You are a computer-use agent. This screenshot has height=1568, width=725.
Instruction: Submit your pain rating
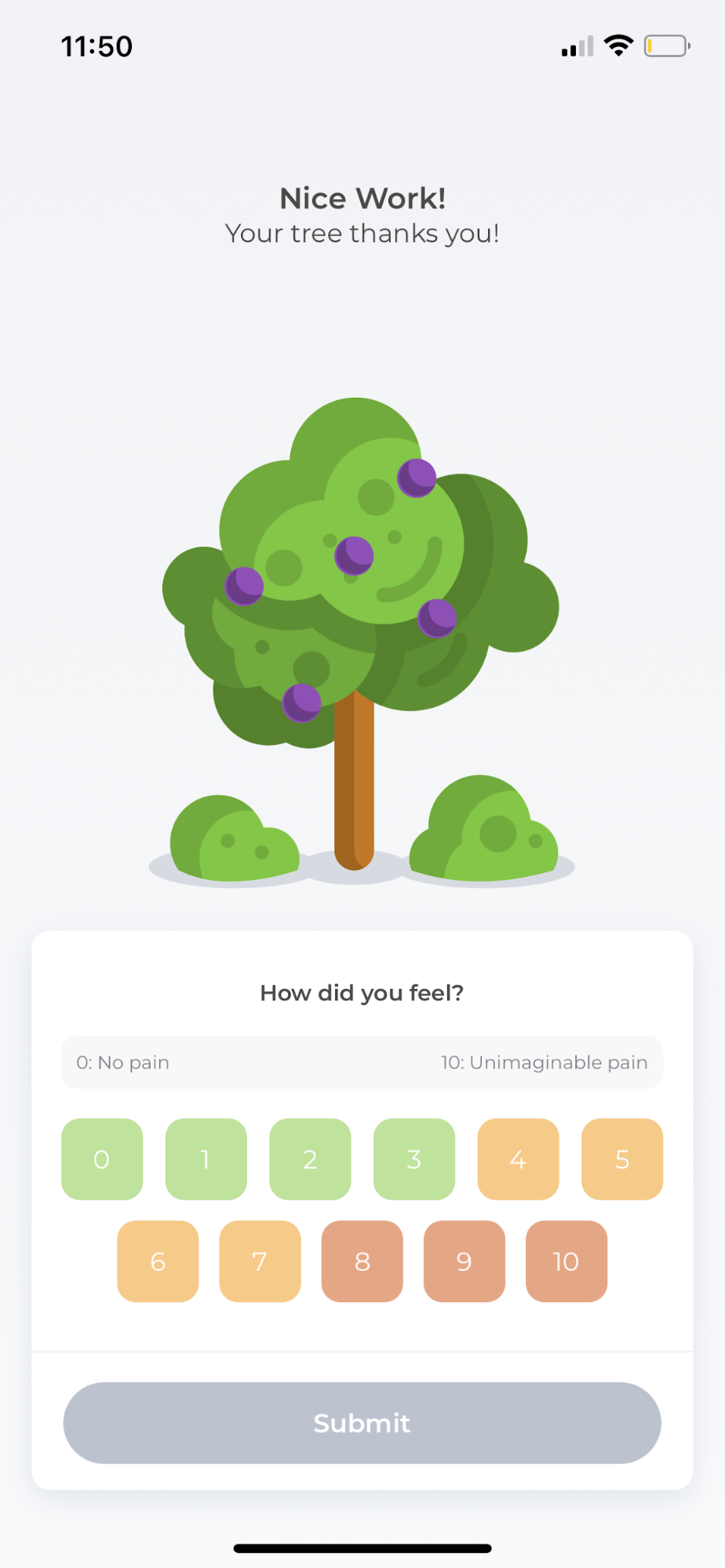click(362, 1422)
